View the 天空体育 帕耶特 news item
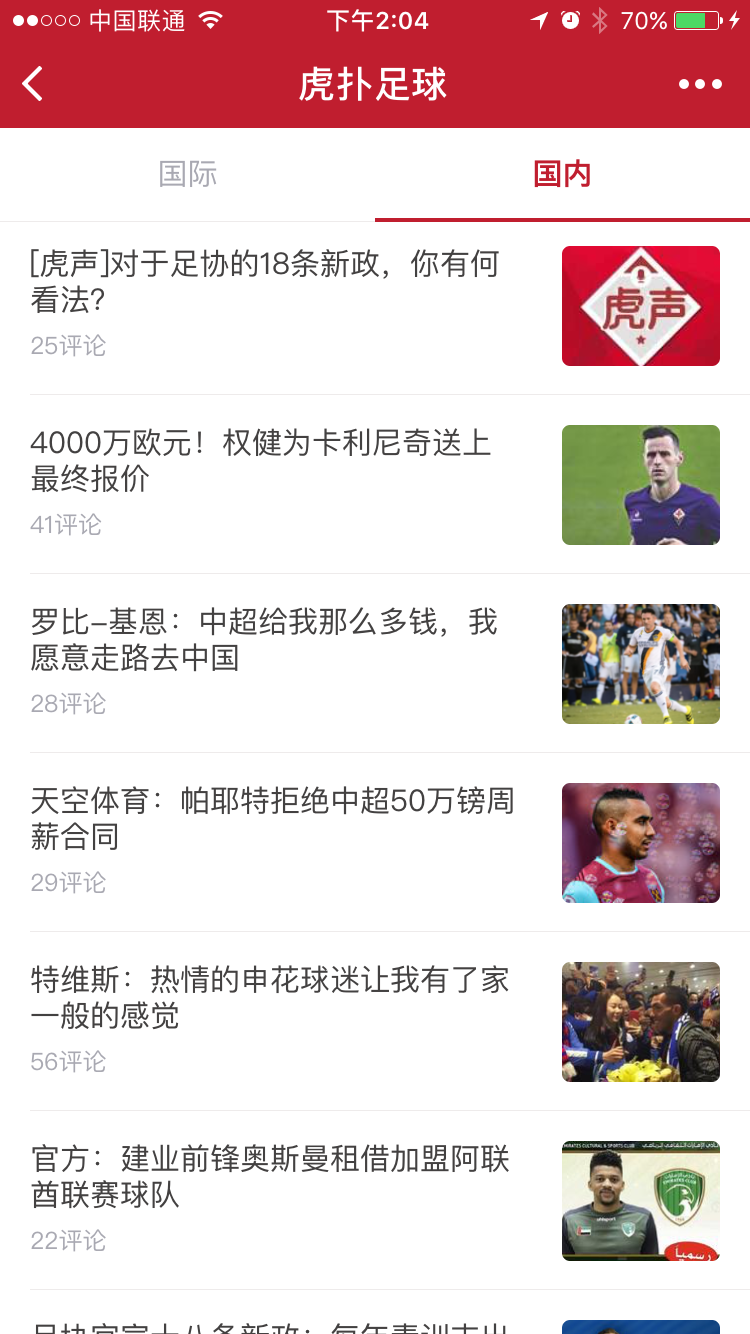Screen dimensions: 750x1334 pos(272,819)
